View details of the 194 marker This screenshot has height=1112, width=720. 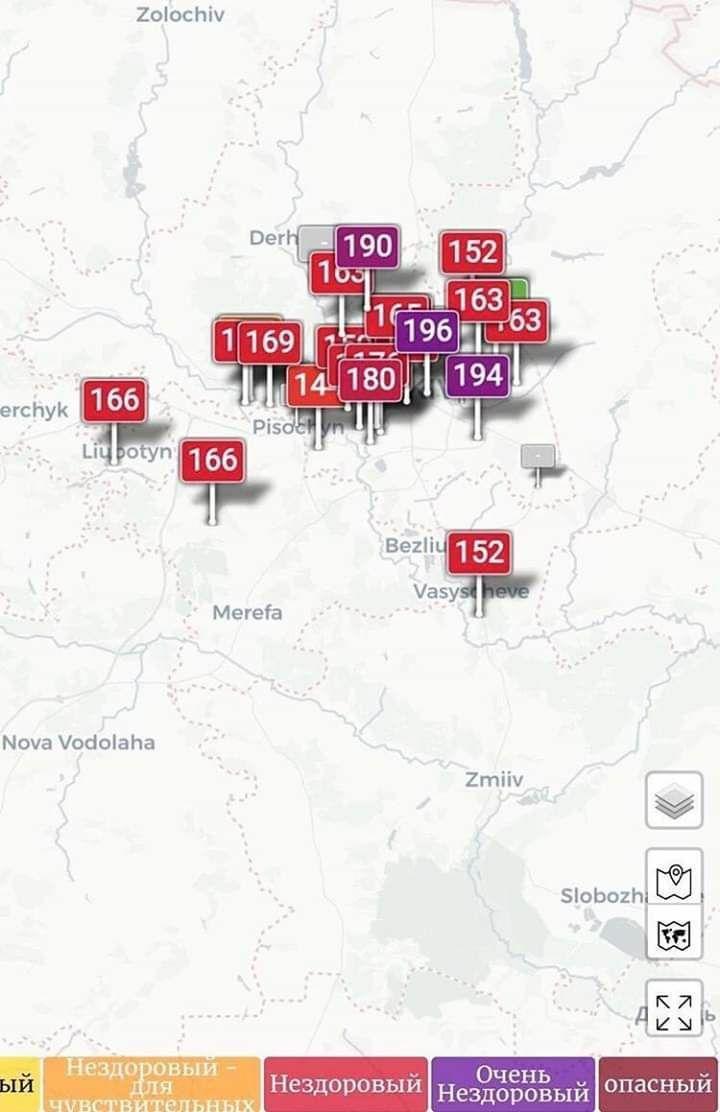click(x=477, y=375)
